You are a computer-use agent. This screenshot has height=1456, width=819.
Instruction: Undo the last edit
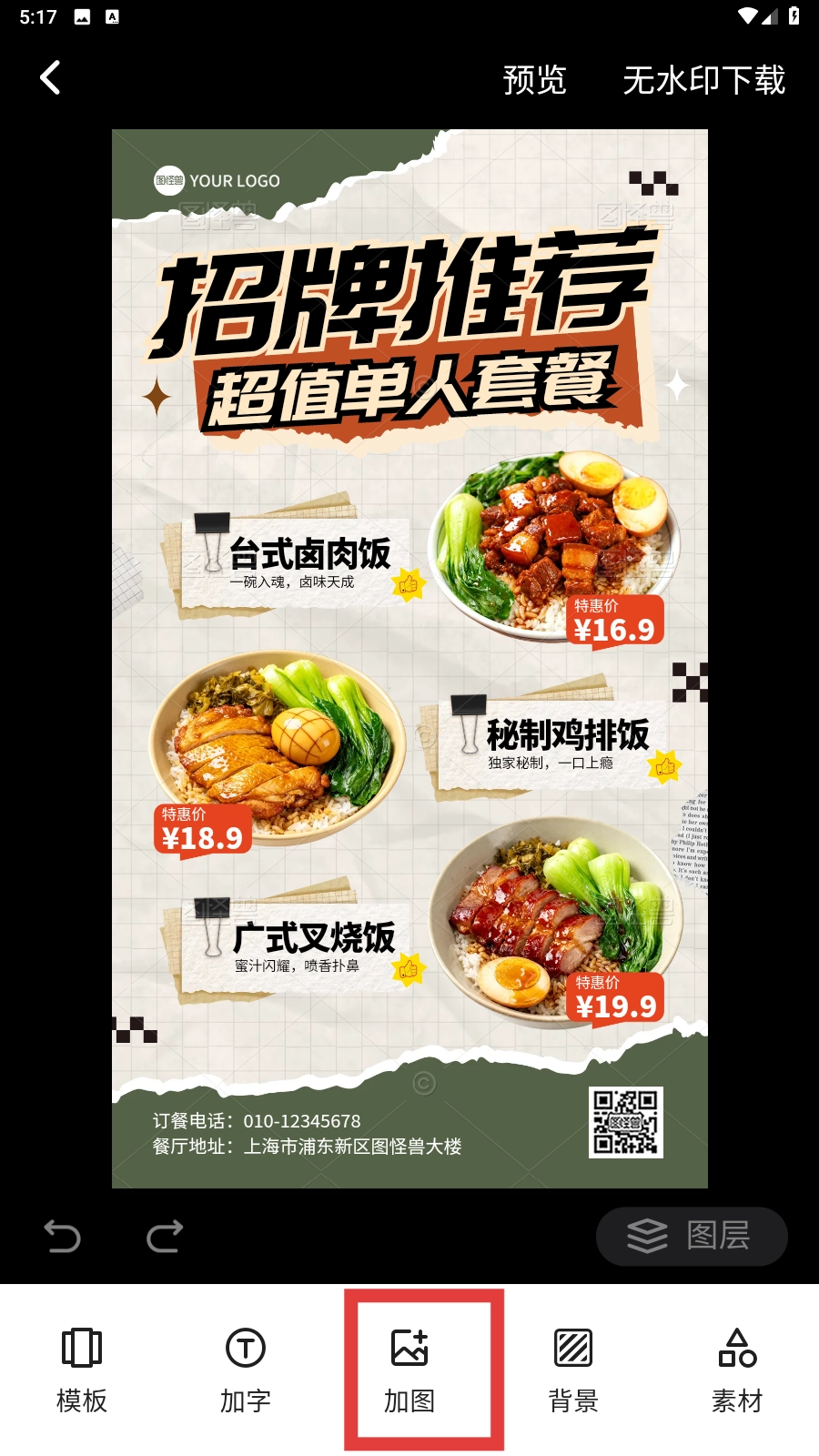pos(62,1236)
